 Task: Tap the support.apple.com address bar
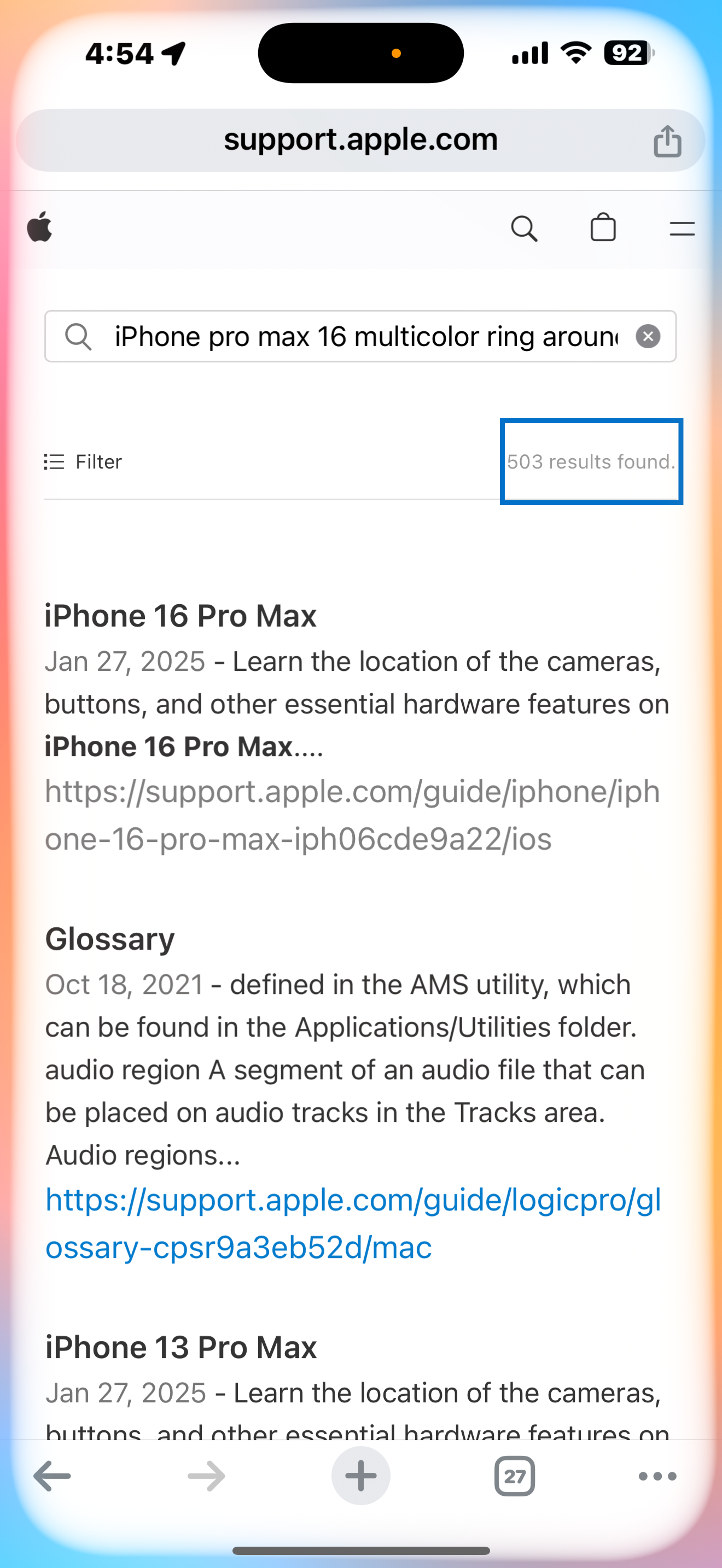pyautogui.click(x=360, y=140)
